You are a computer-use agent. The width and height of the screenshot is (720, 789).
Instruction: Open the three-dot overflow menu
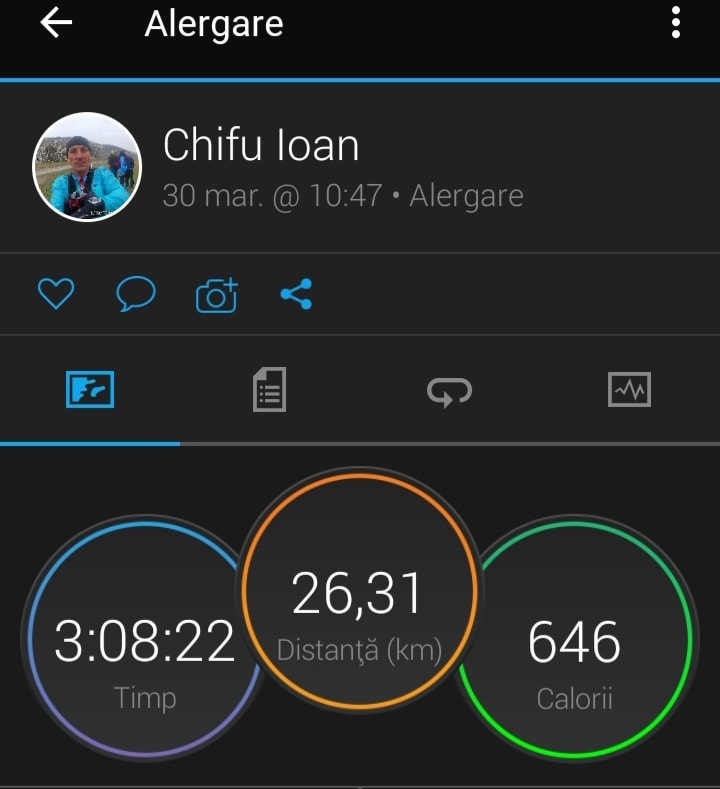(677, 23)
